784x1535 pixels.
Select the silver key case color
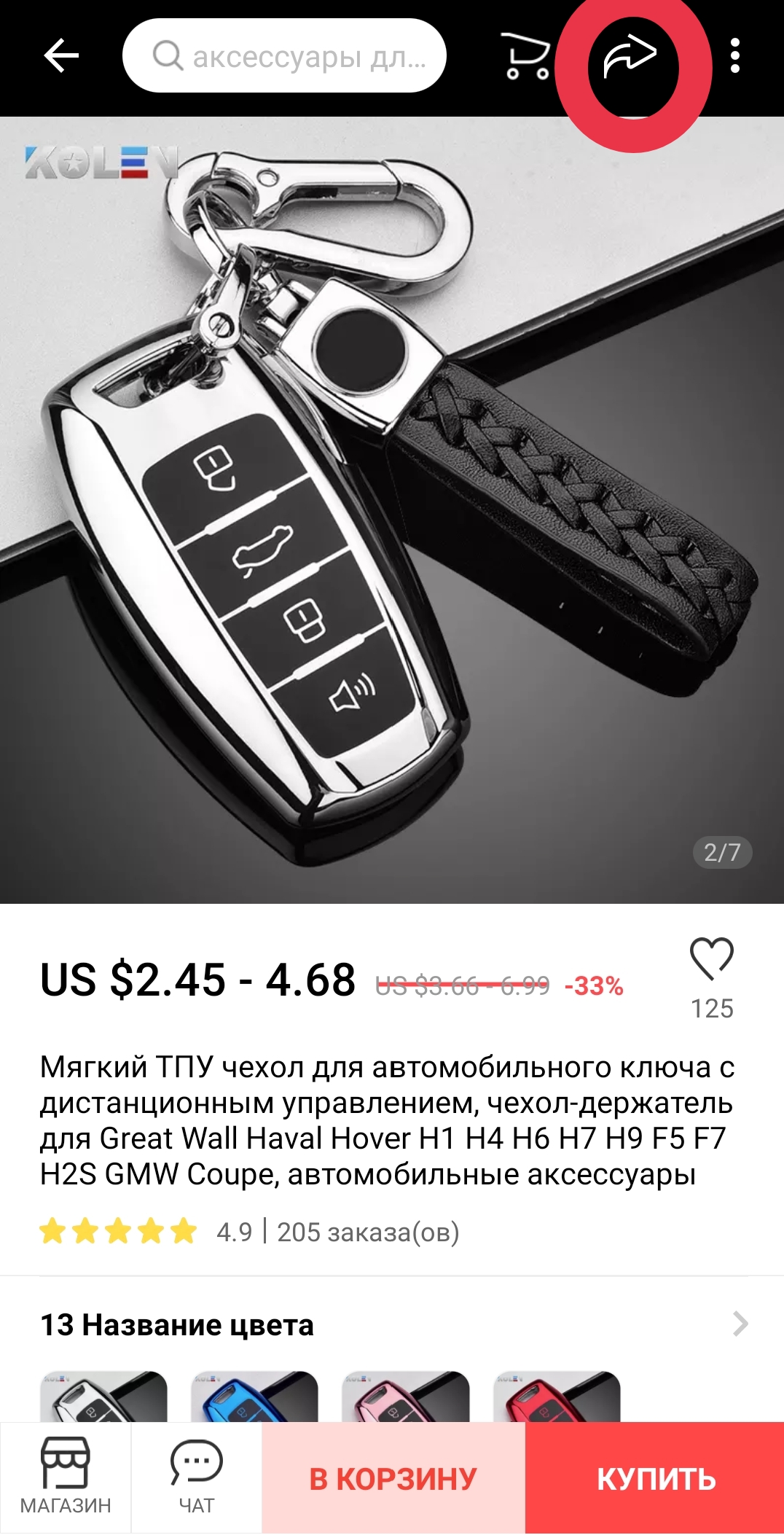103,1397
